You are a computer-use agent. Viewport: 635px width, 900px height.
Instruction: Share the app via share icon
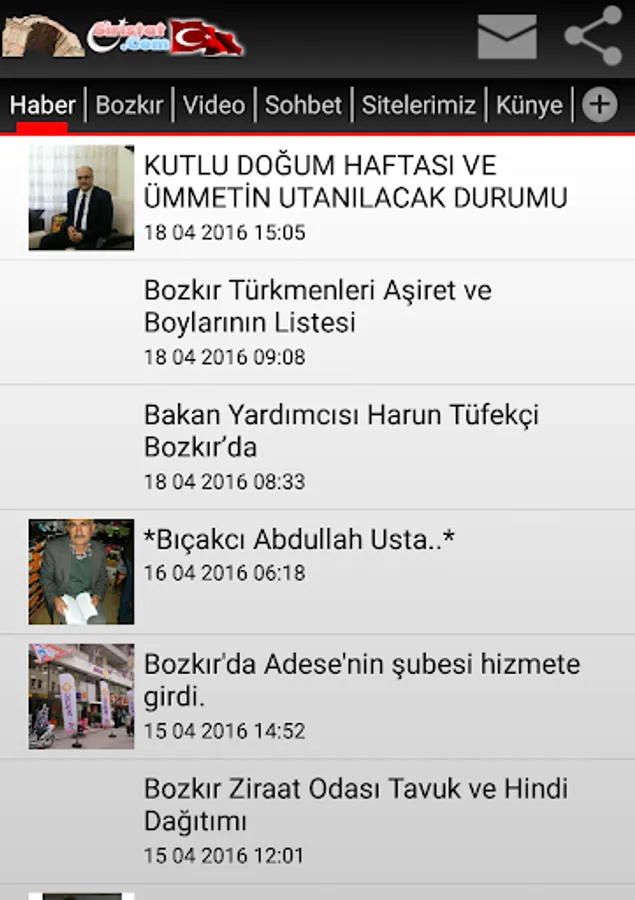(593, 38)
